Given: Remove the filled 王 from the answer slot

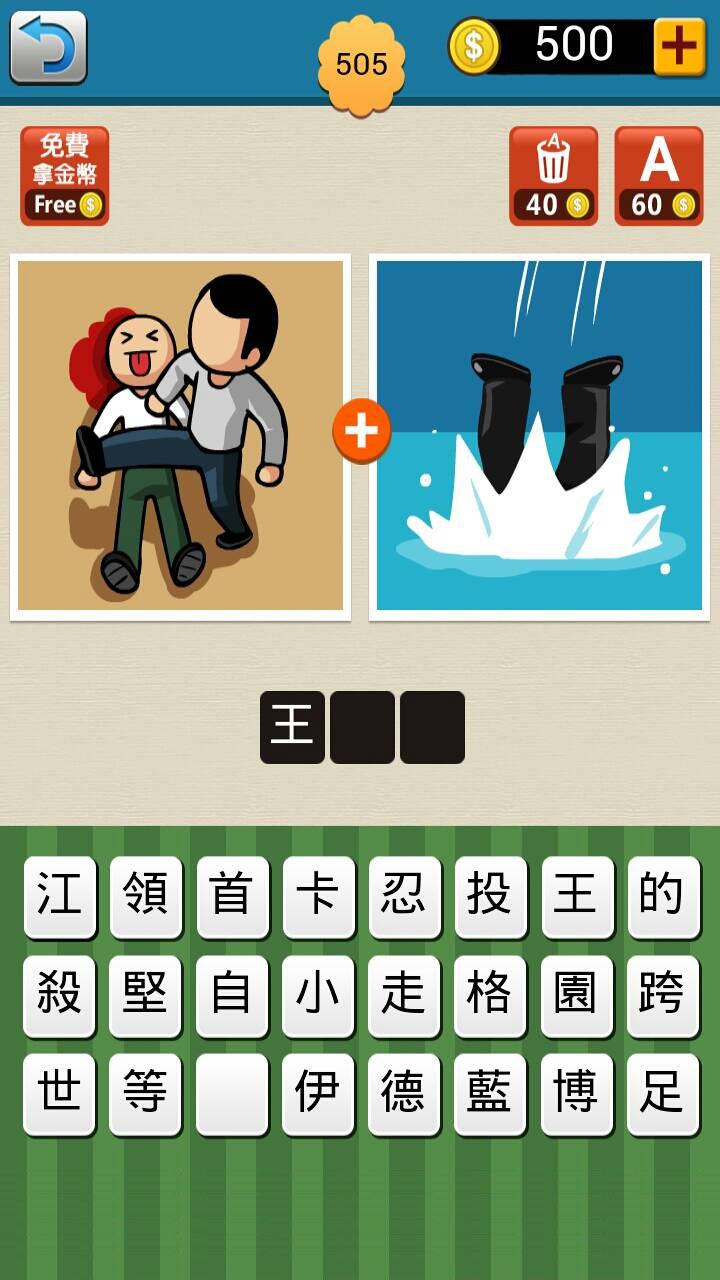Looking at the screenshot, I should pyautogui.click(x=292, y=727).
